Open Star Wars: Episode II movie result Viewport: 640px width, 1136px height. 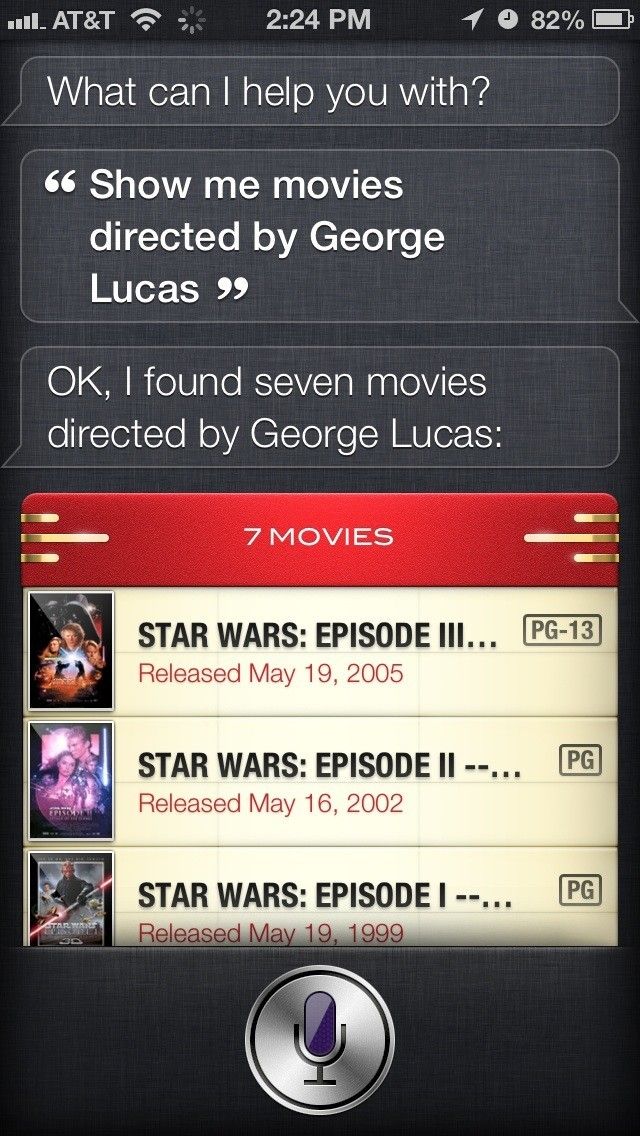tap(320, 781)
